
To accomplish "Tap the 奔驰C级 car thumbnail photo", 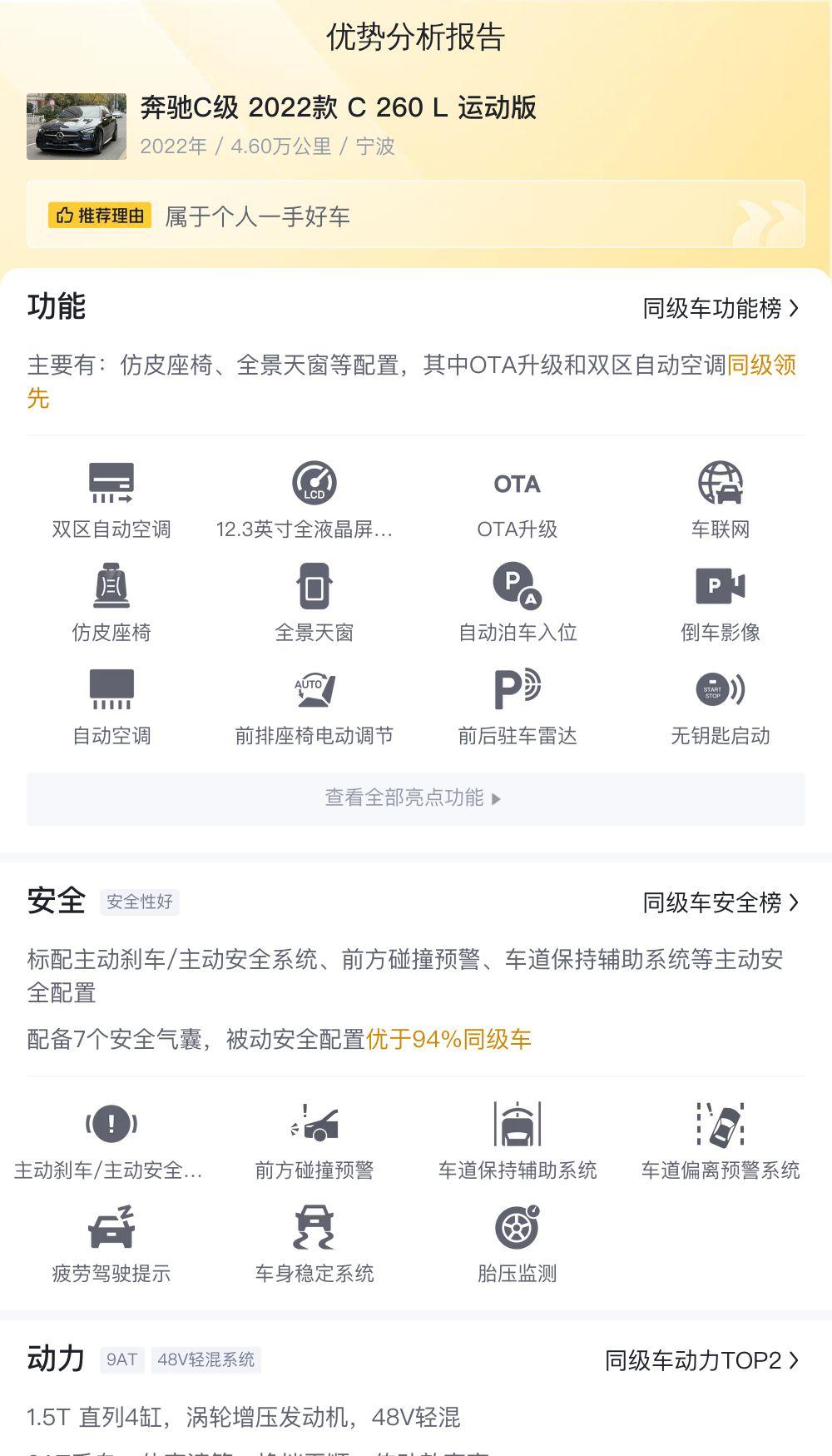I will coord(77,127).
